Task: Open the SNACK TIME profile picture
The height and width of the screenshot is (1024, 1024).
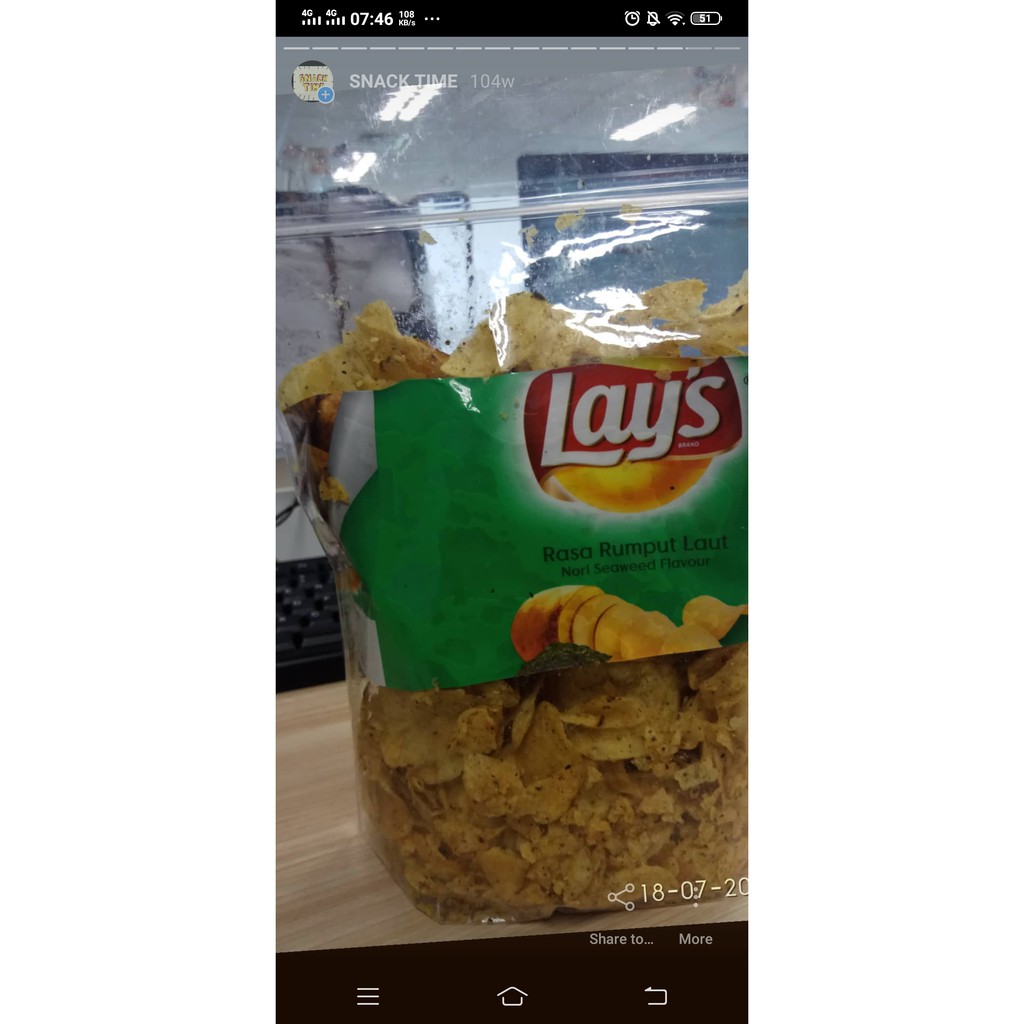Action: coord(312,81)
